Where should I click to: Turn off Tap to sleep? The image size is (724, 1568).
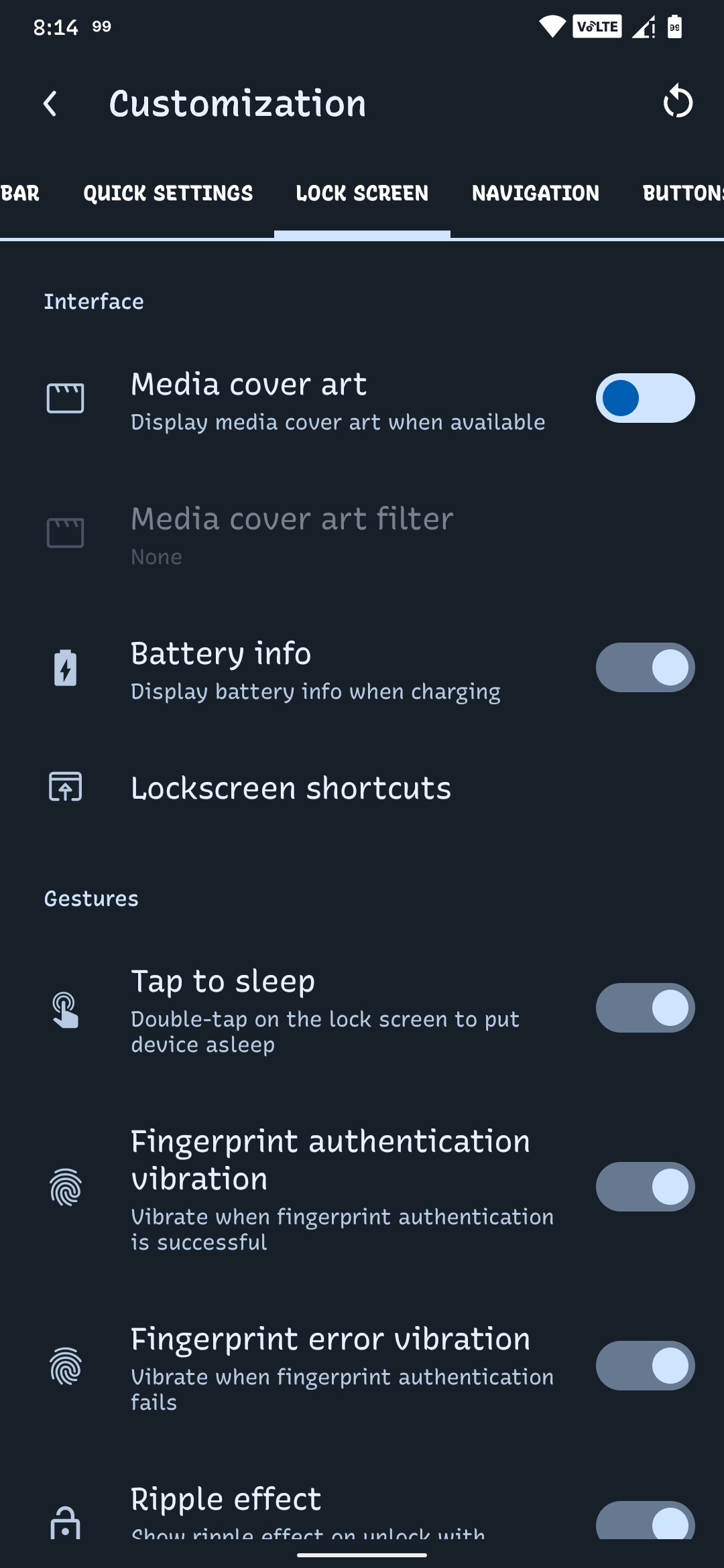[x=645, y=1008]
